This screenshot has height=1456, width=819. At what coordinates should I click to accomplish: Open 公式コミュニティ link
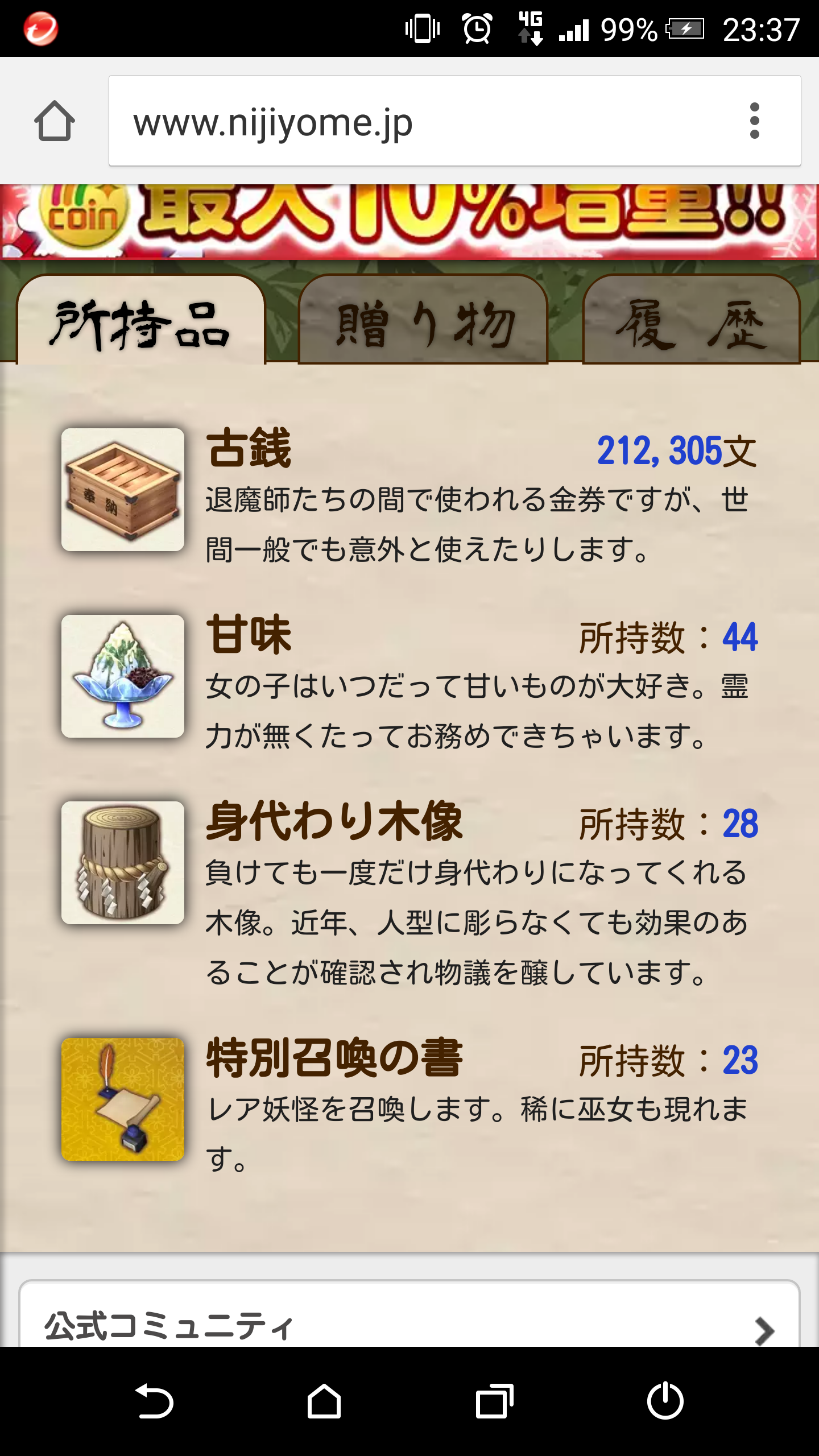click(x=409, y=1325)
